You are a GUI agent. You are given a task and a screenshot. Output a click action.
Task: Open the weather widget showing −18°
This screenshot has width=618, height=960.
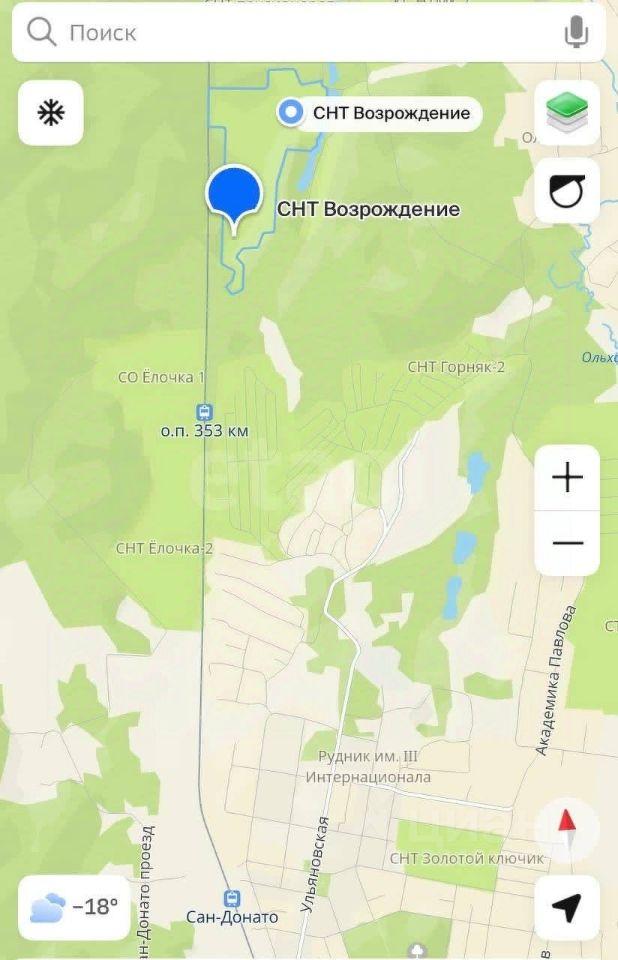click(74, 908)
